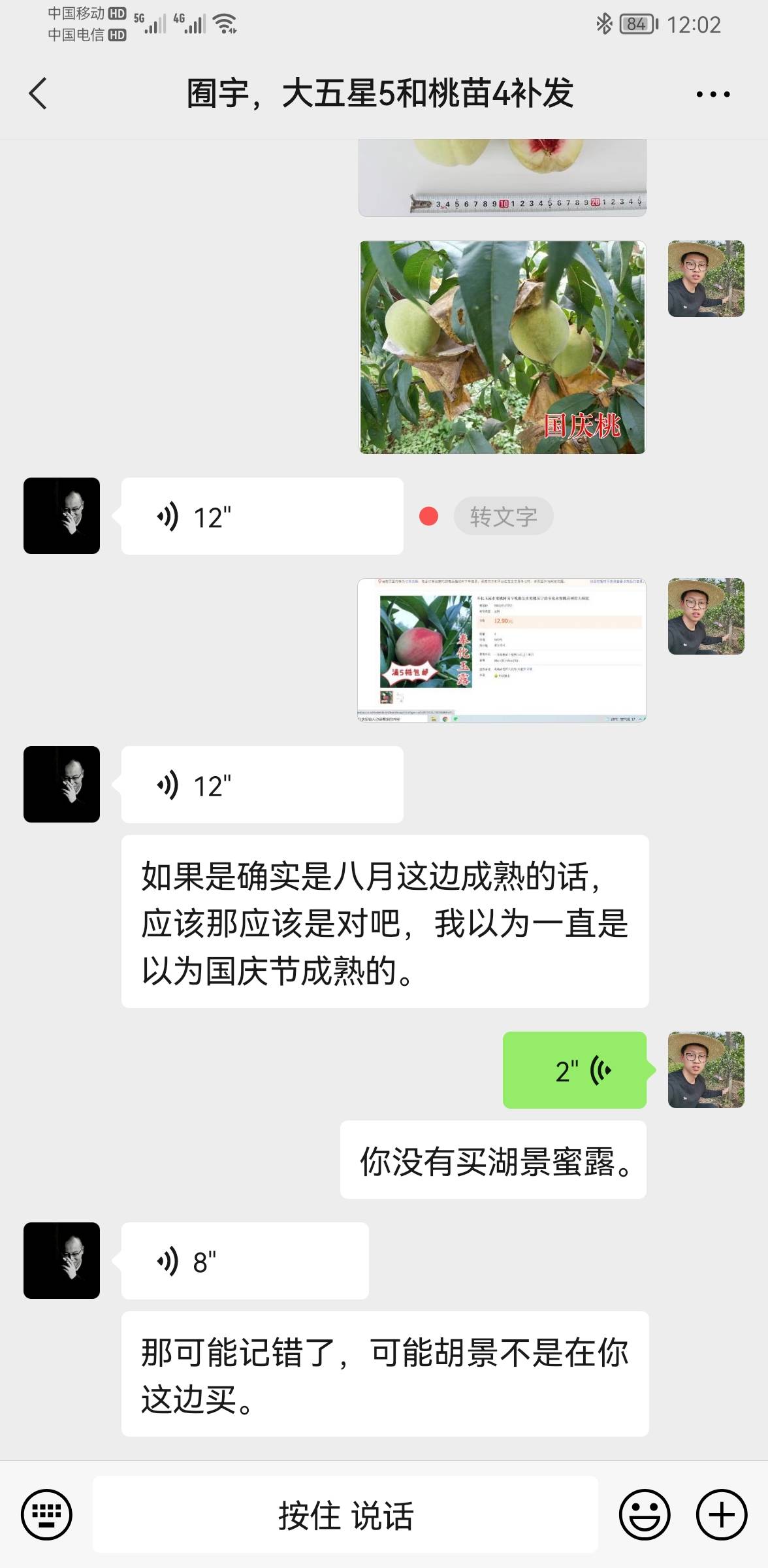
Task: Tap 按住 说话 voice button
Action: coord(345,1514)
